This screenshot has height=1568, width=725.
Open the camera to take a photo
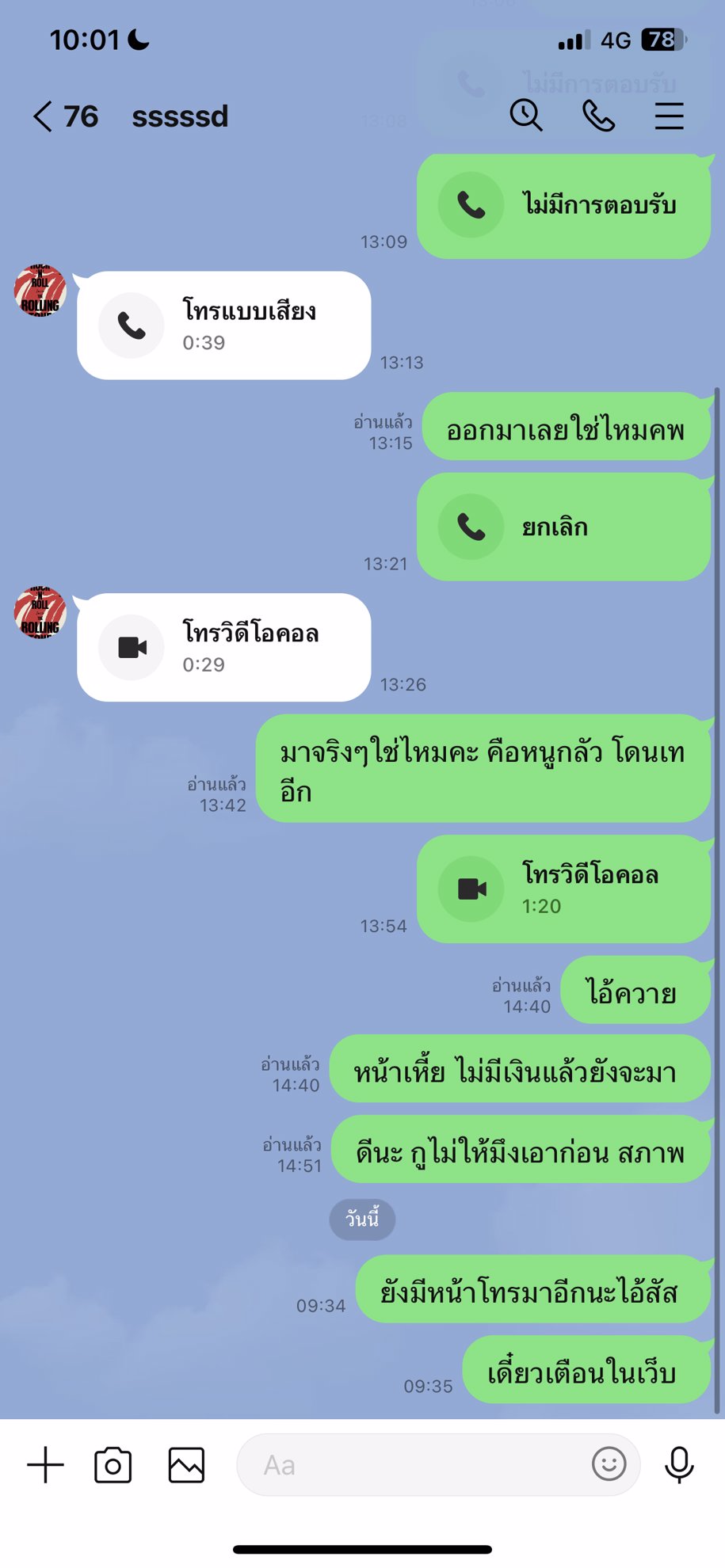(x=113, y=1465)
